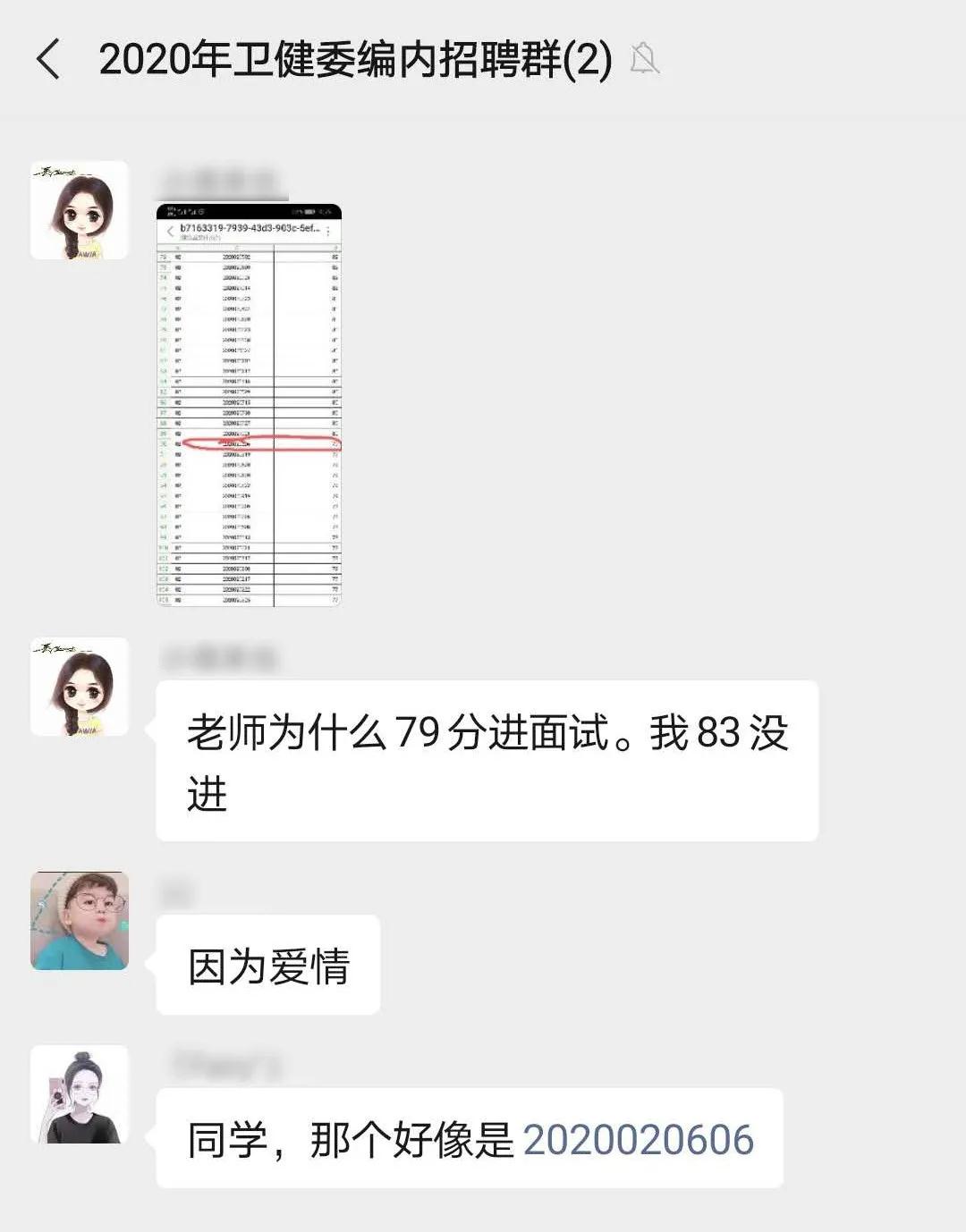Open avatar beside the 79分 question message
This screenshot has height=1232, width=966.
click(x=80, y=687)
